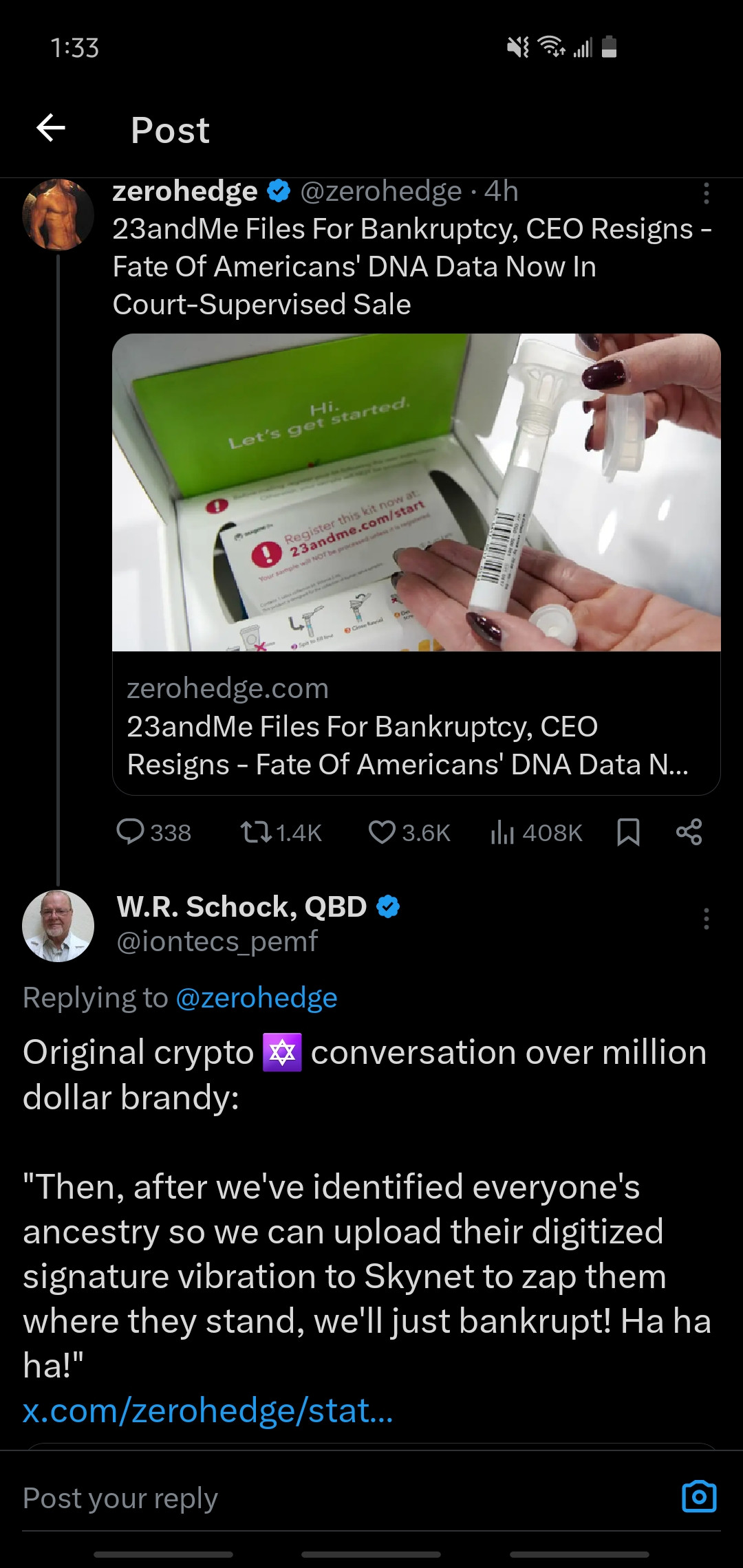
Task: Open the @zerohedge mention link
Action: click(x=257, y=998)
